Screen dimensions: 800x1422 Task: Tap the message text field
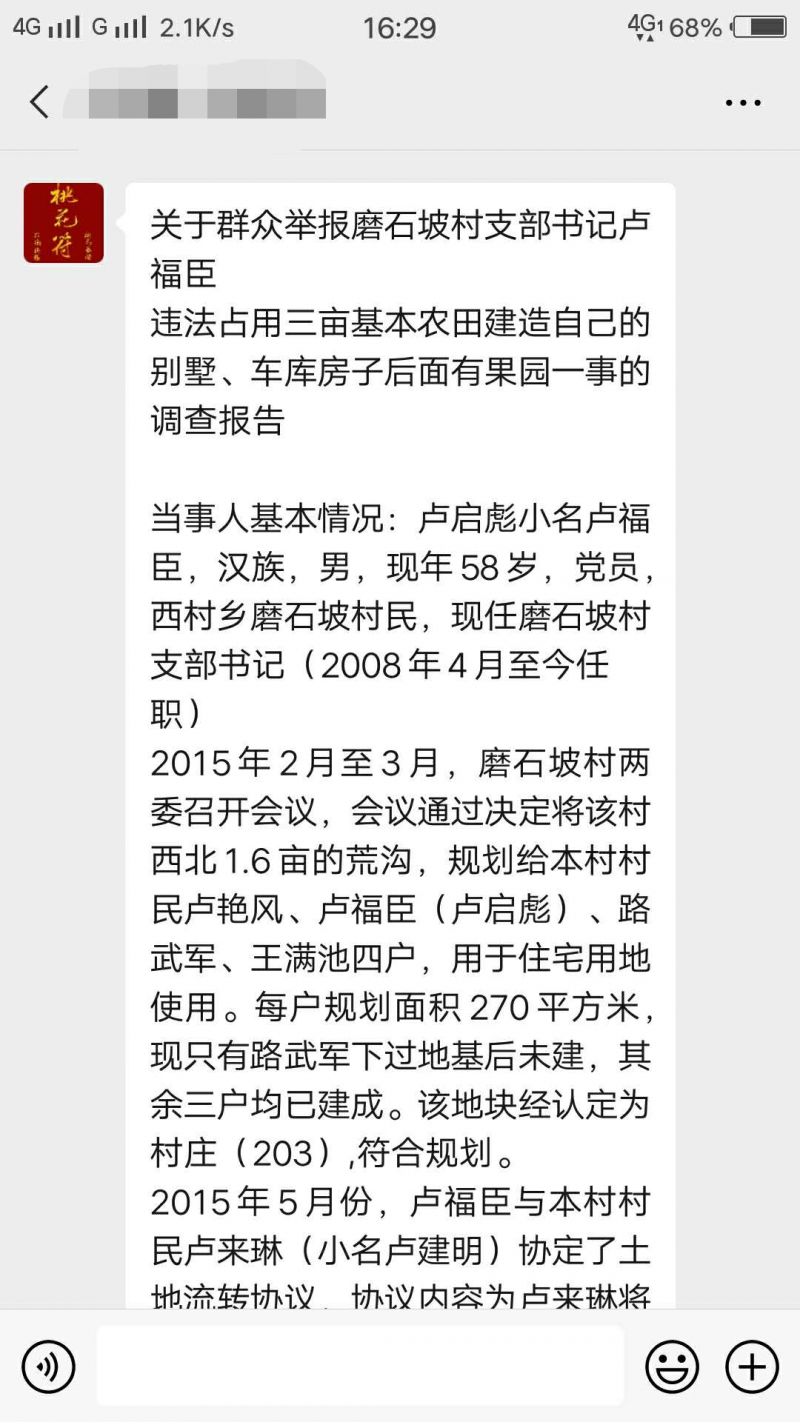360,1366
